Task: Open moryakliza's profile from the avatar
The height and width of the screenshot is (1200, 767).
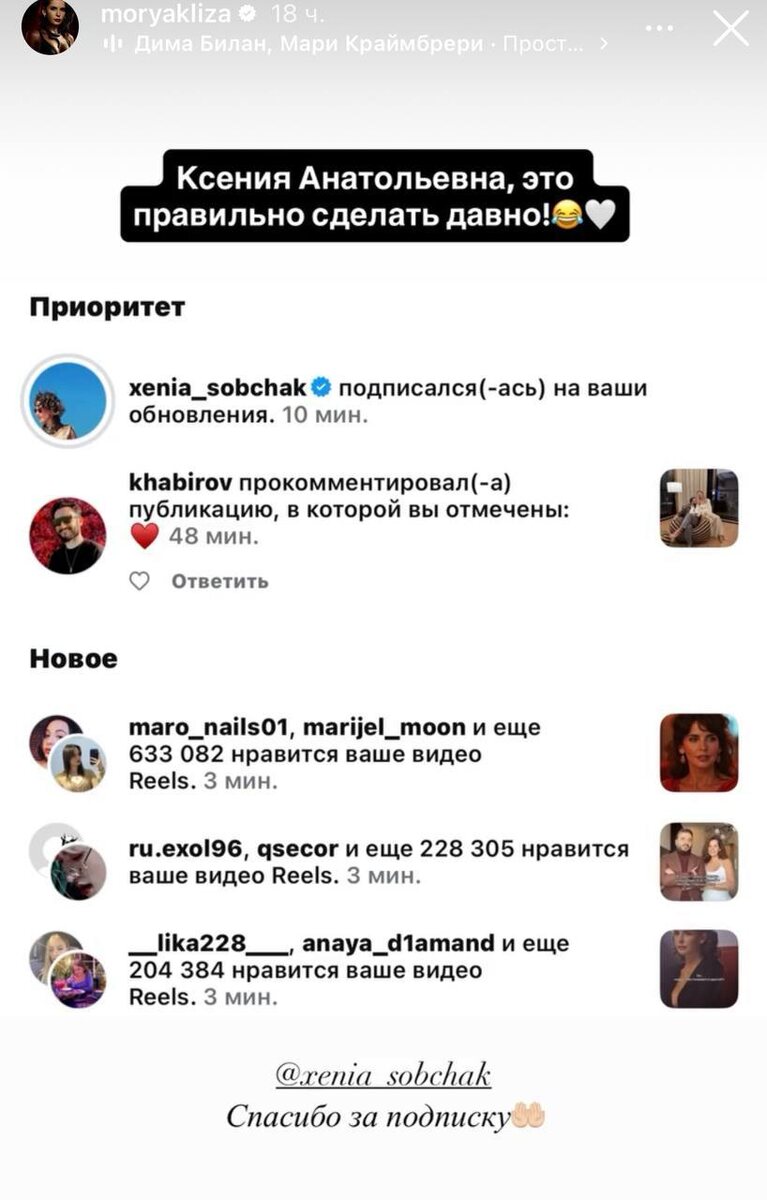Action: 50,27
